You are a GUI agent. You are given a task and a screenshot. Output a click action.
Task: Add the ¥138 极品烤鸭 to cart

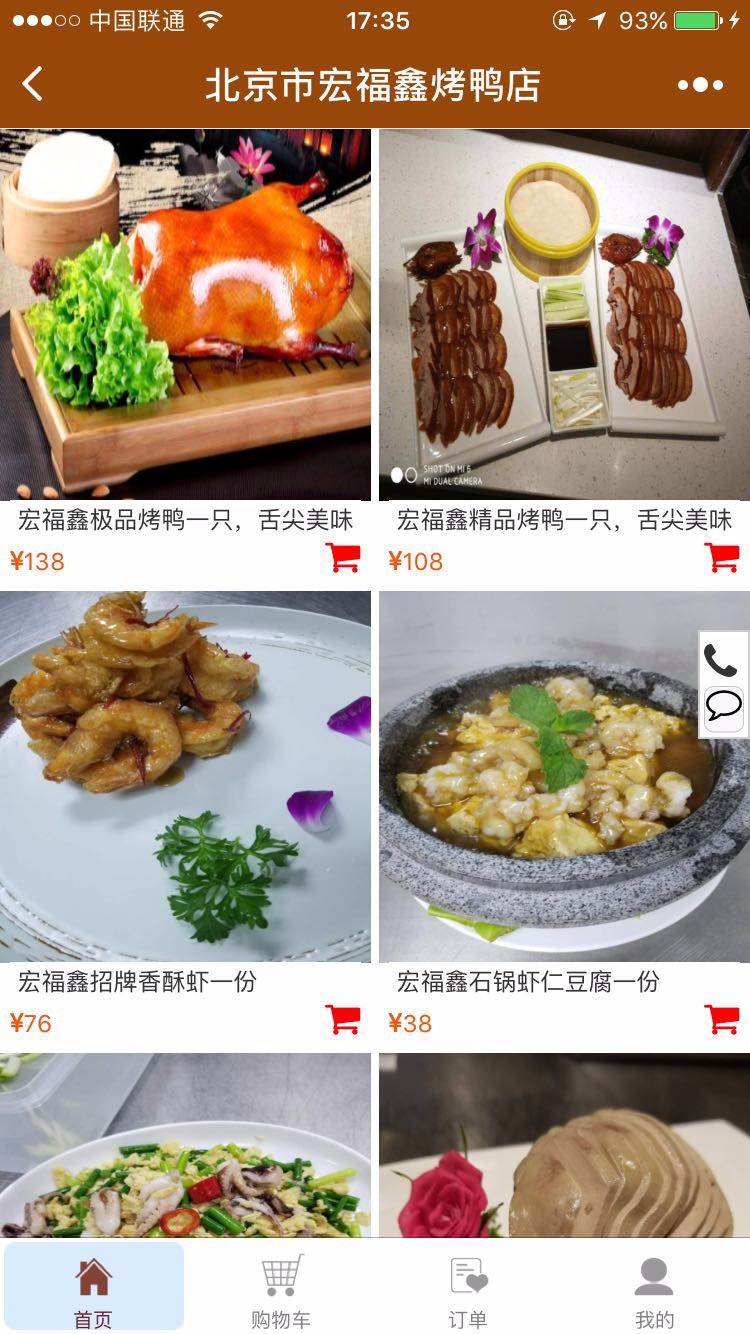coord(343,557)
